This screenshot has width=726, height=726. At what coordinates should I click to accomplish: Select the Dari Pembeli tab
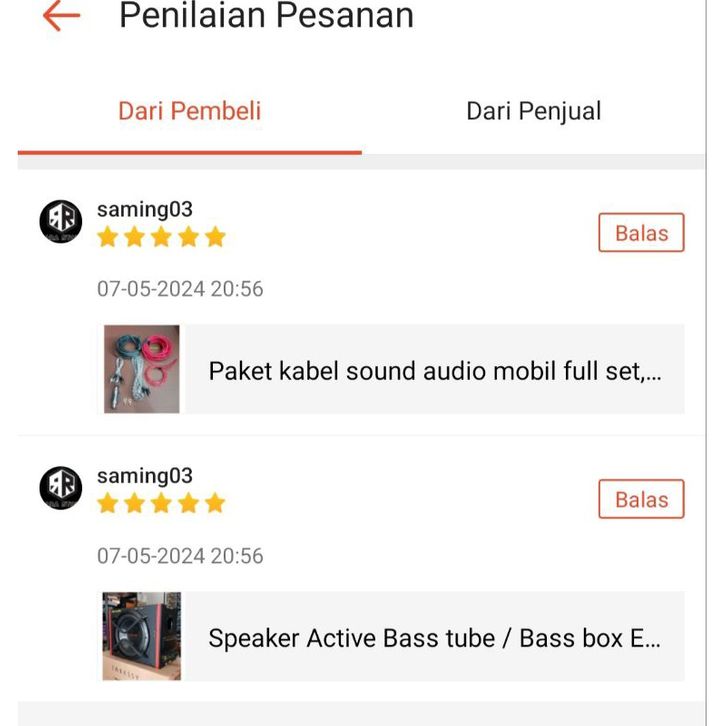[189, 111]
